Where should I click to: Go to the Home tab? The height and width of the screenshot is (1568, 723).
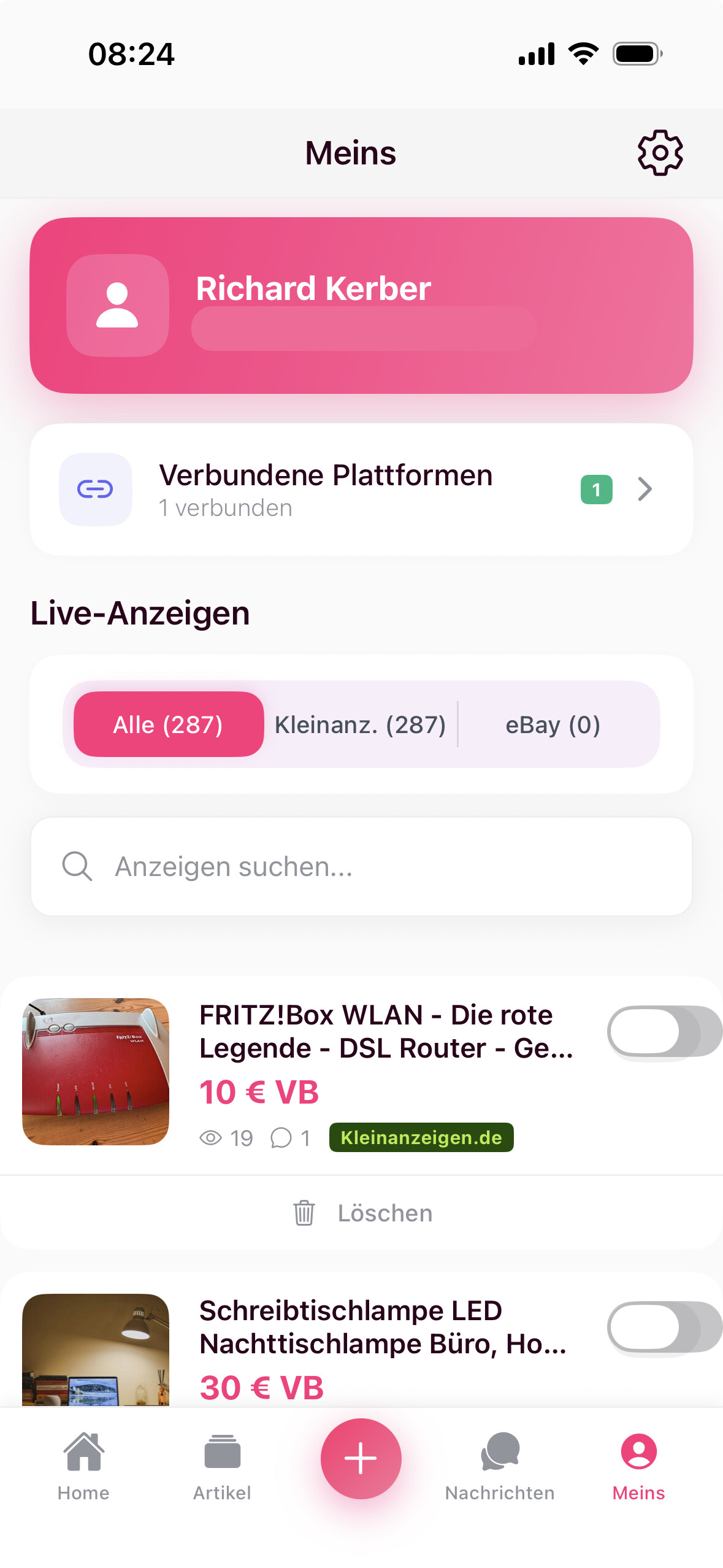[83, 1466]
